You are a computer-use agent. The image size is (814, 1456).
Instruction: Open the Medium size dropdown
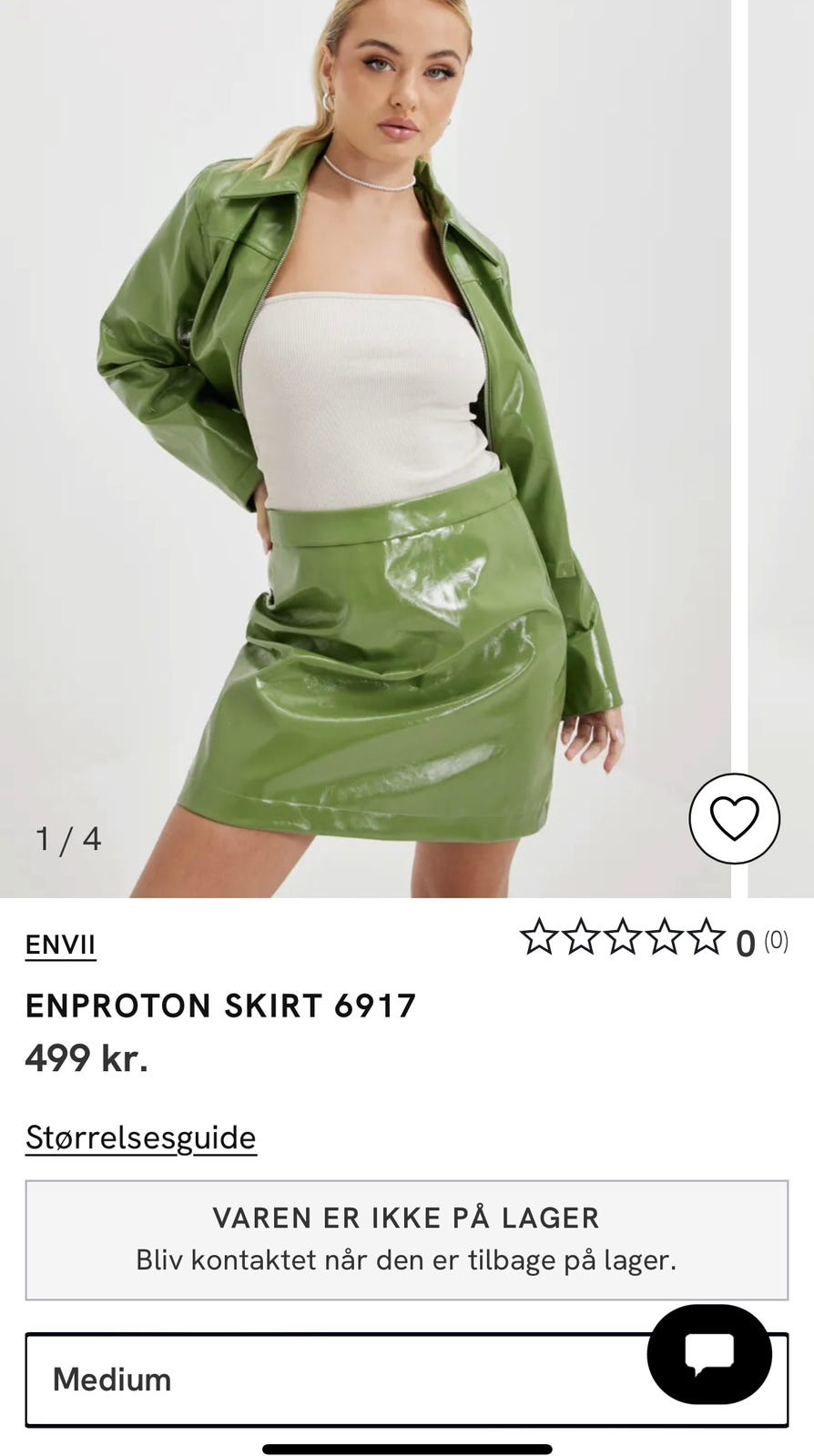(328, 1380)
